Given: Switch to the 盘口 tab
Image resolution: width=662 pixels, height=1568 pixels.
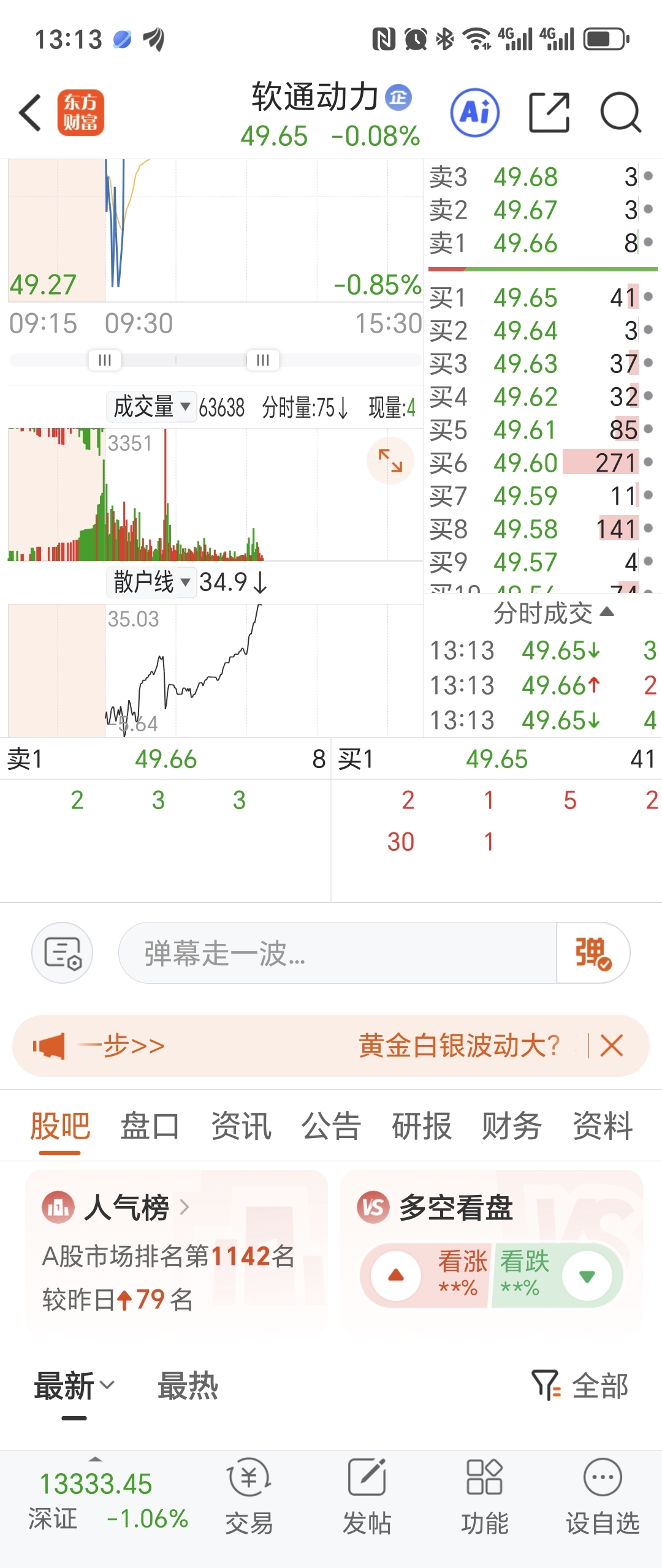Looking at the screenshot, I should point(150,1126).
